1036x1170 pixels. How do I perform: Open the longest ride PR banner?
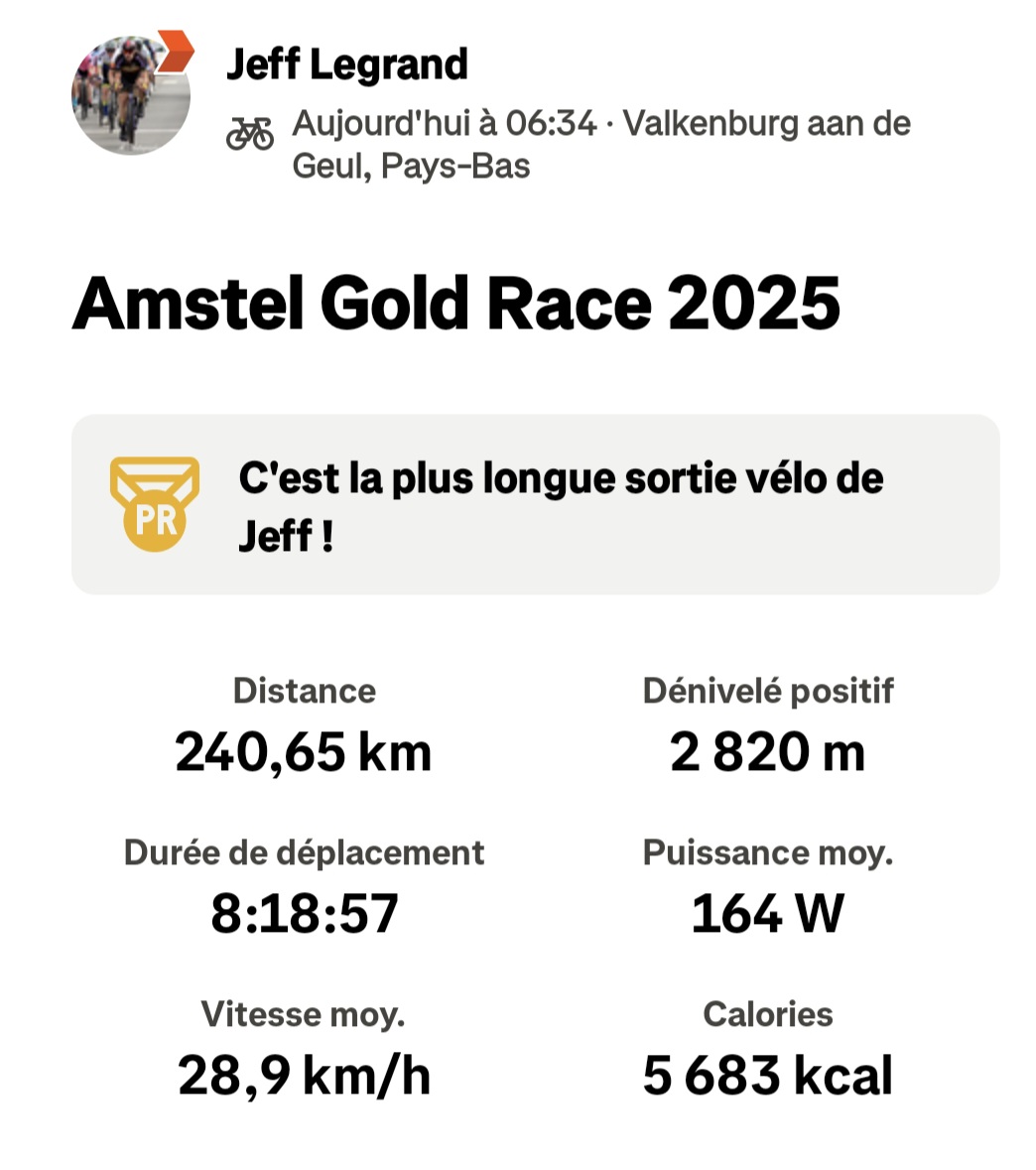535,505
